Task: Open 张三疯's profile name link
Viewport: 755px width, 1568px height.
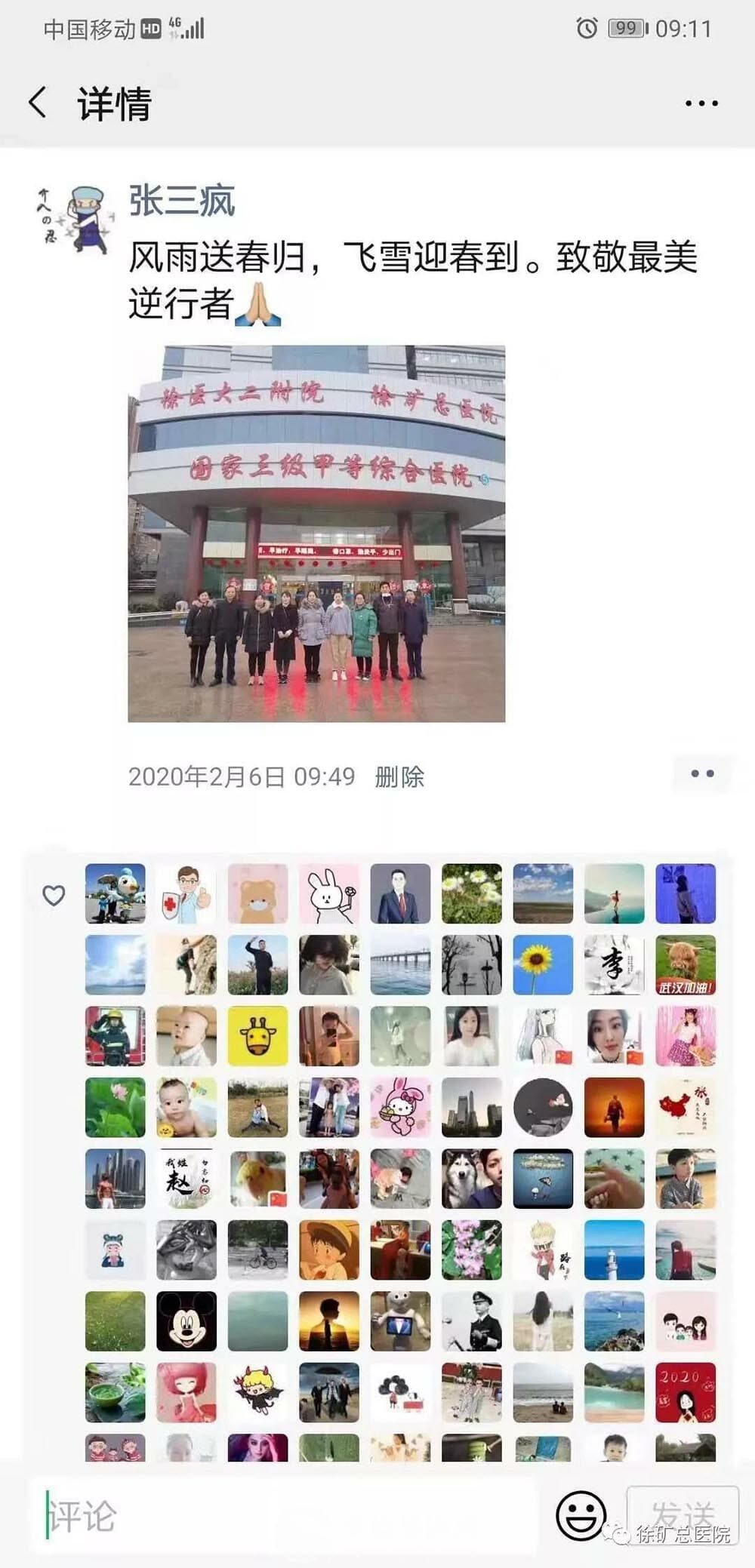Action: pos(182,201)
